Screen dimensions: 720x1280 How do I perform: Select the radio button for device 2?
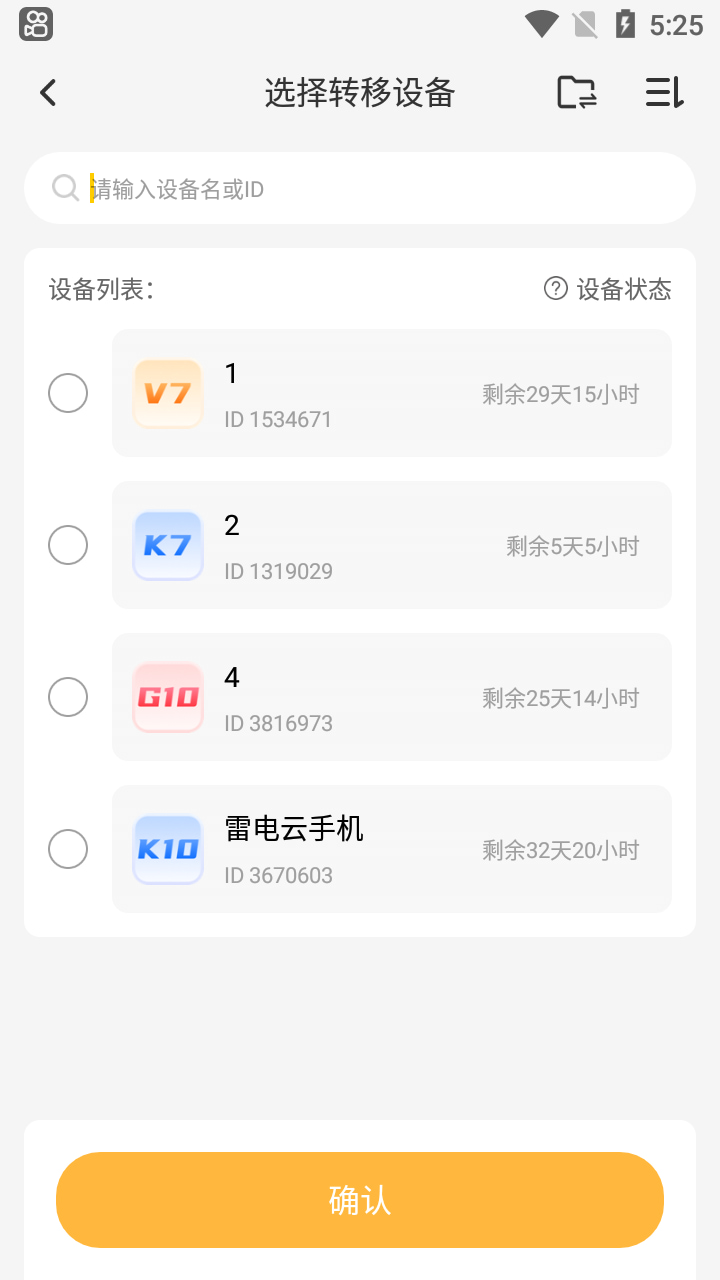[68, 545]
